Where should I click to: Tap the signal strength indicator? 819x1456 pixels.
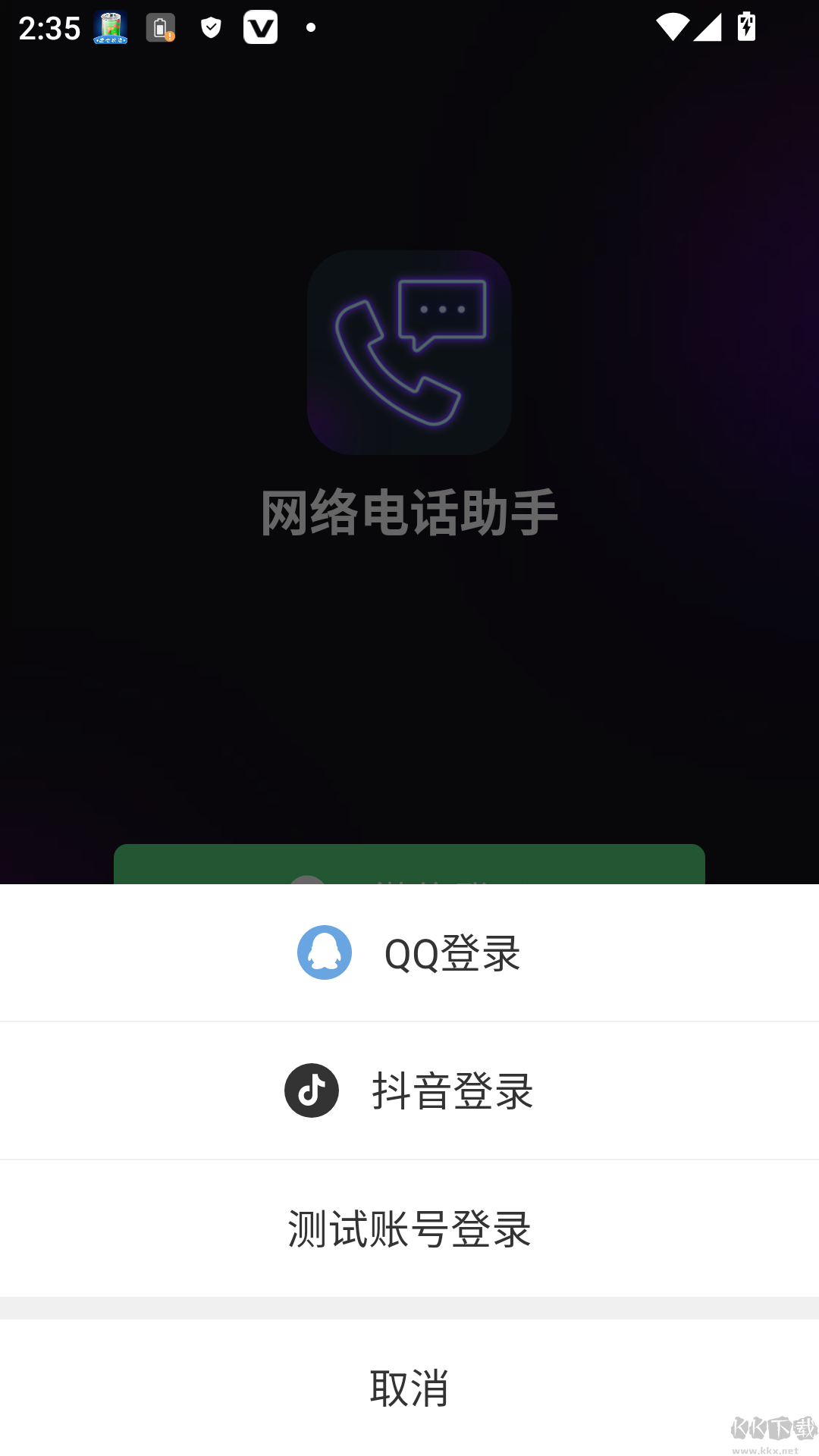(x=707, y=28)
